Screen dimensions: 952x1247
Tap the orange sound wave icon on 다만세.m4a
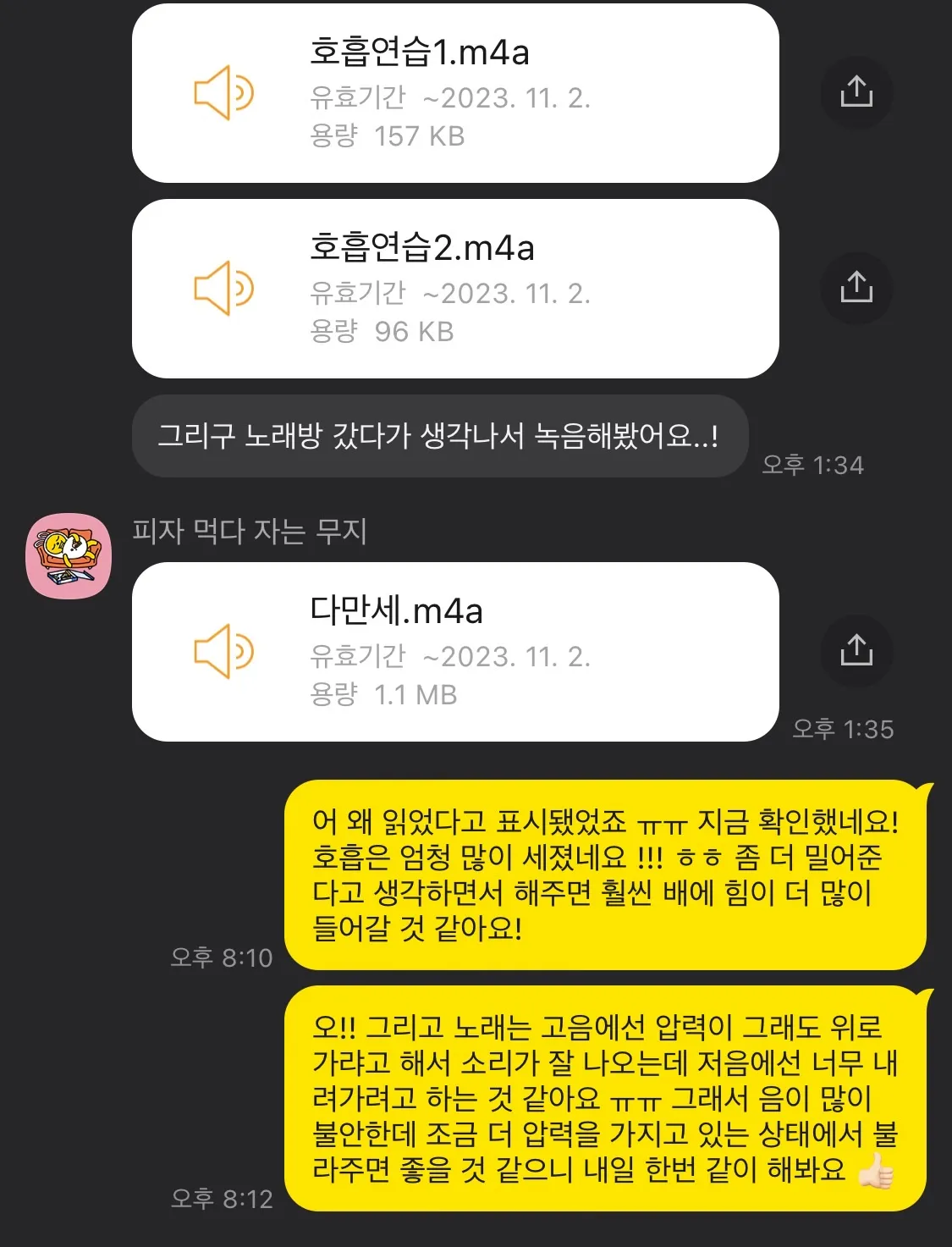click(222, 652)
